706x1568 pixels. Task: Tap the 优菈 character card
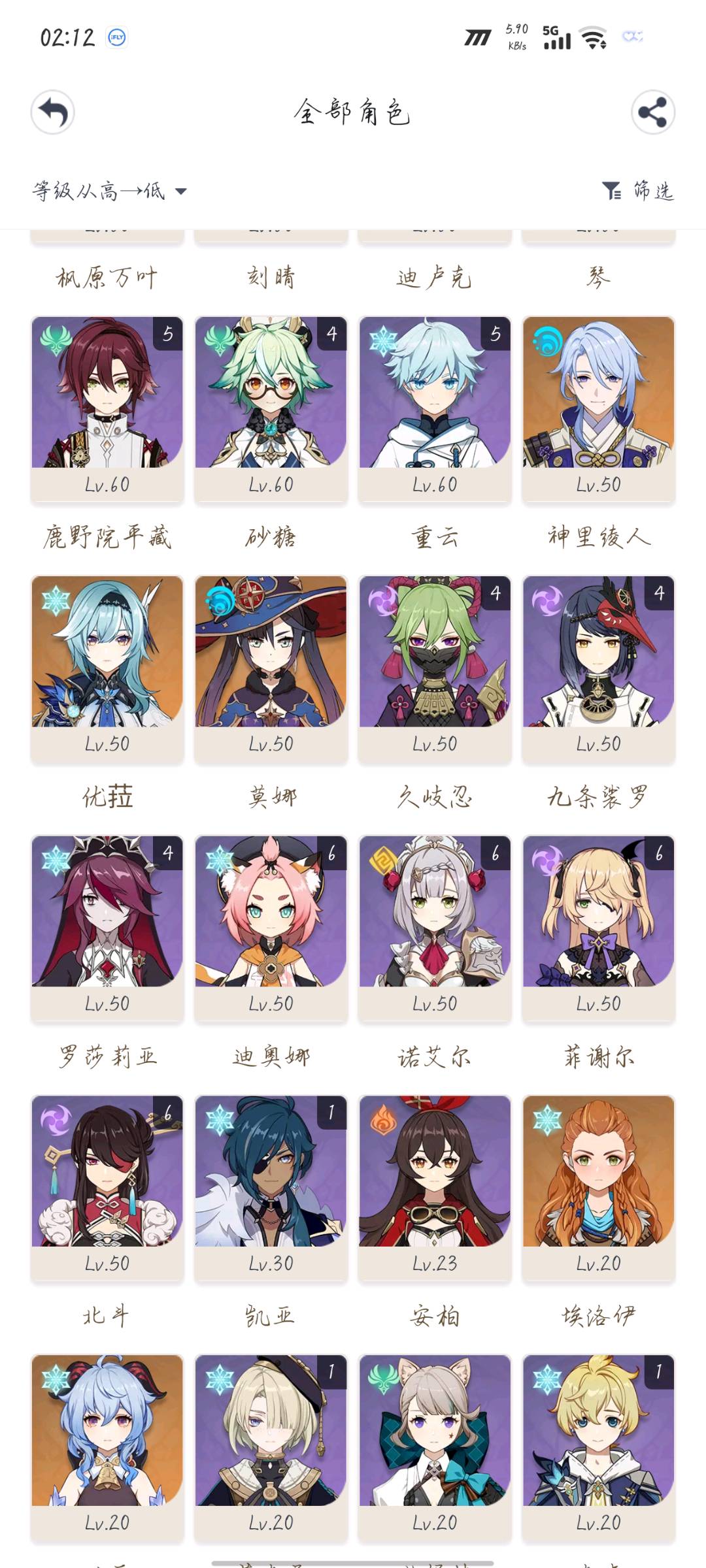coord(107,669)
